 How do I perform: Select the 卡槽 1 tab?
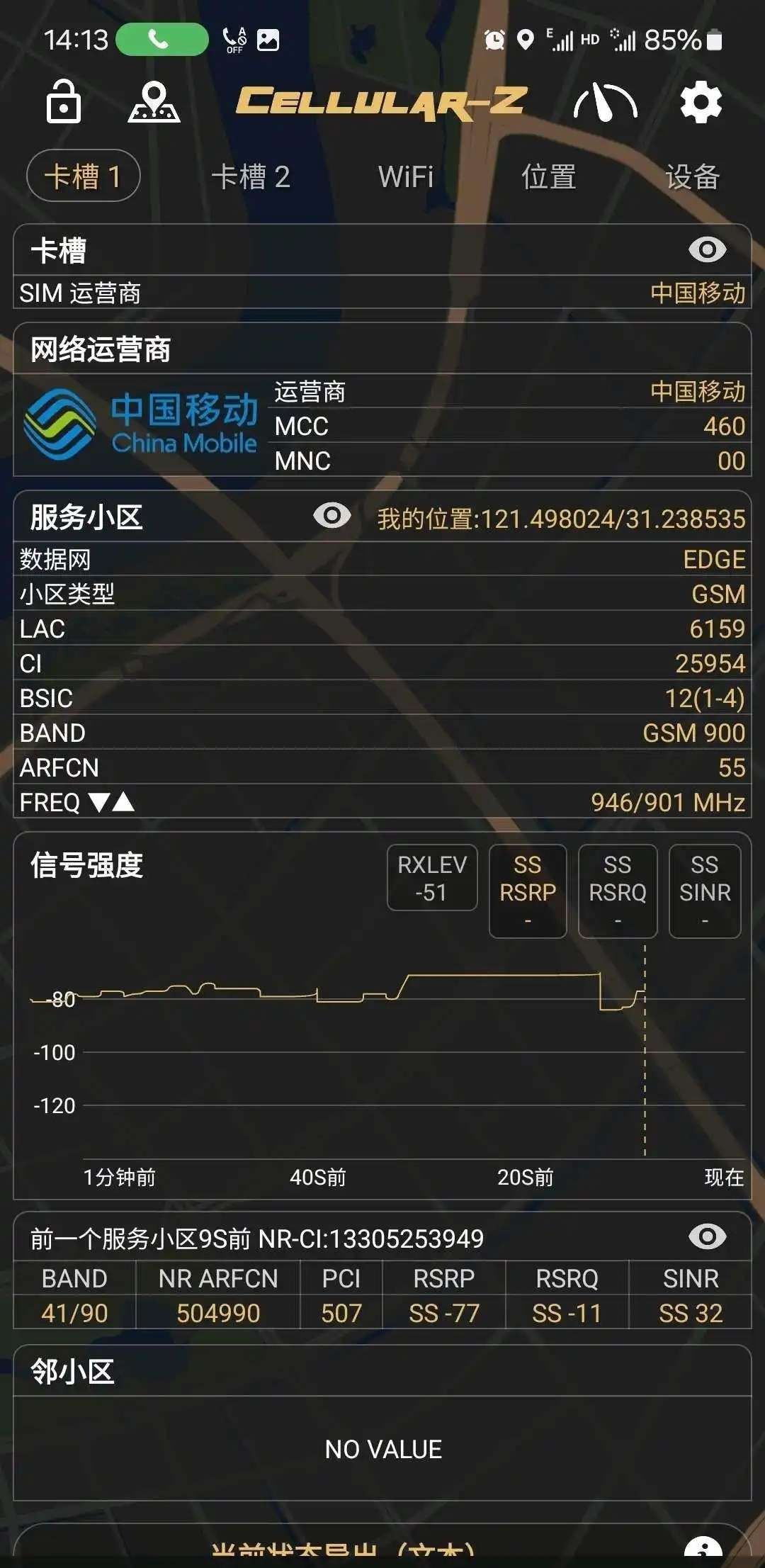point(83,176)
